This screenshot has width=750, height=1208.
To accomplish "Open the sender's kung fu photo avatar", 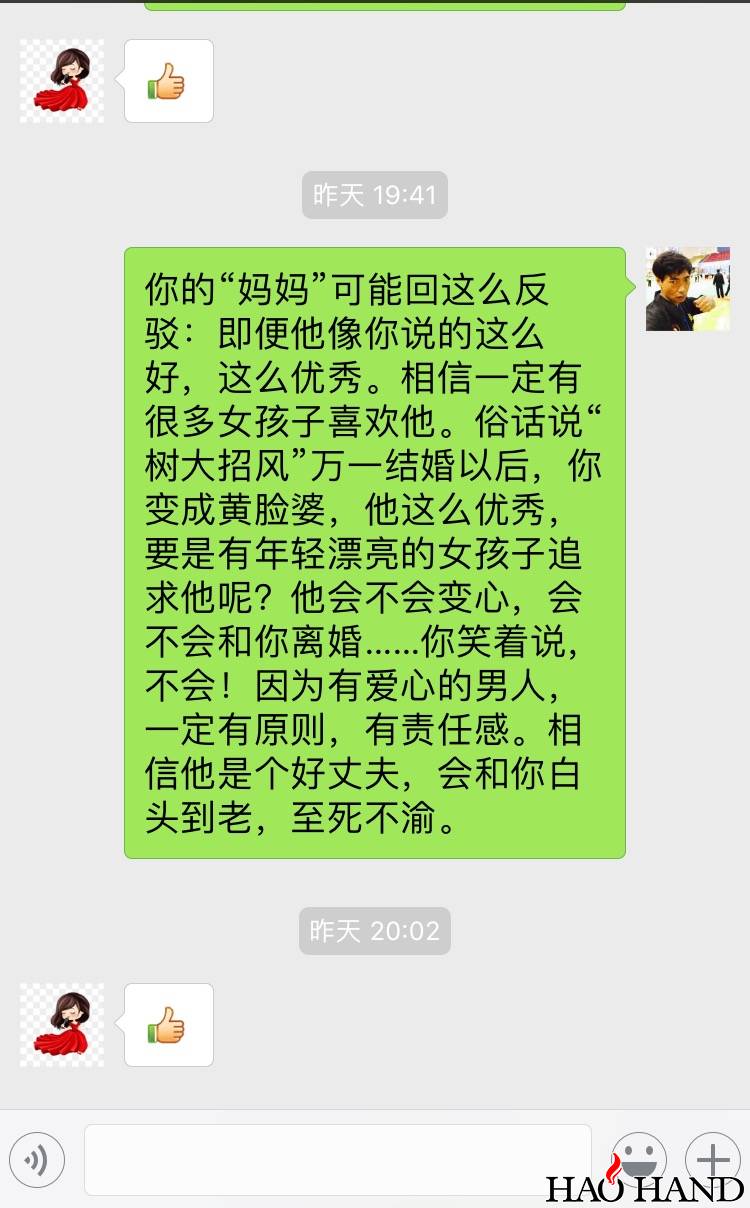I will pyautogui.click(x=688, y=289).
